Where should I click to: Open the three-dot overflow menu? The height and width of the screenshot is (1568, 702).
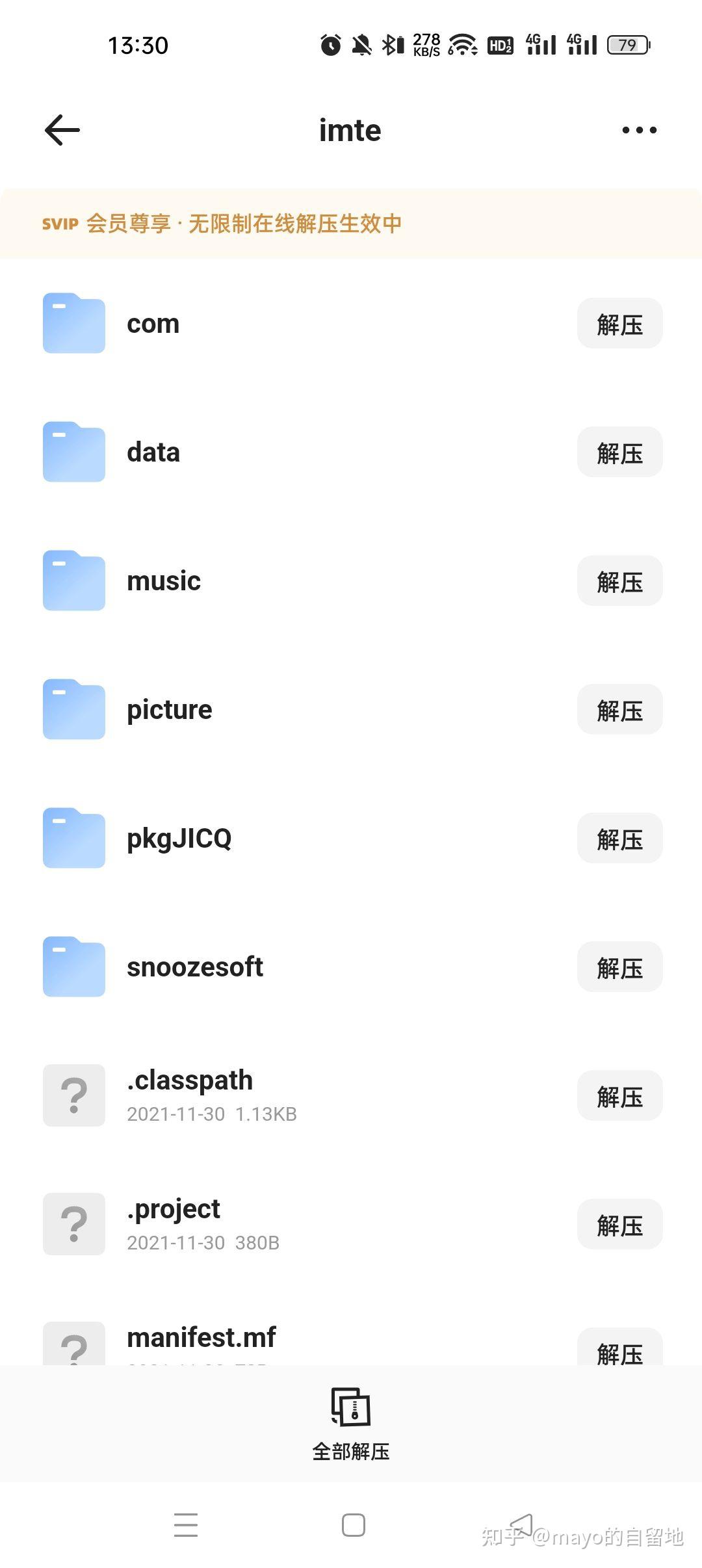(639, 130)
